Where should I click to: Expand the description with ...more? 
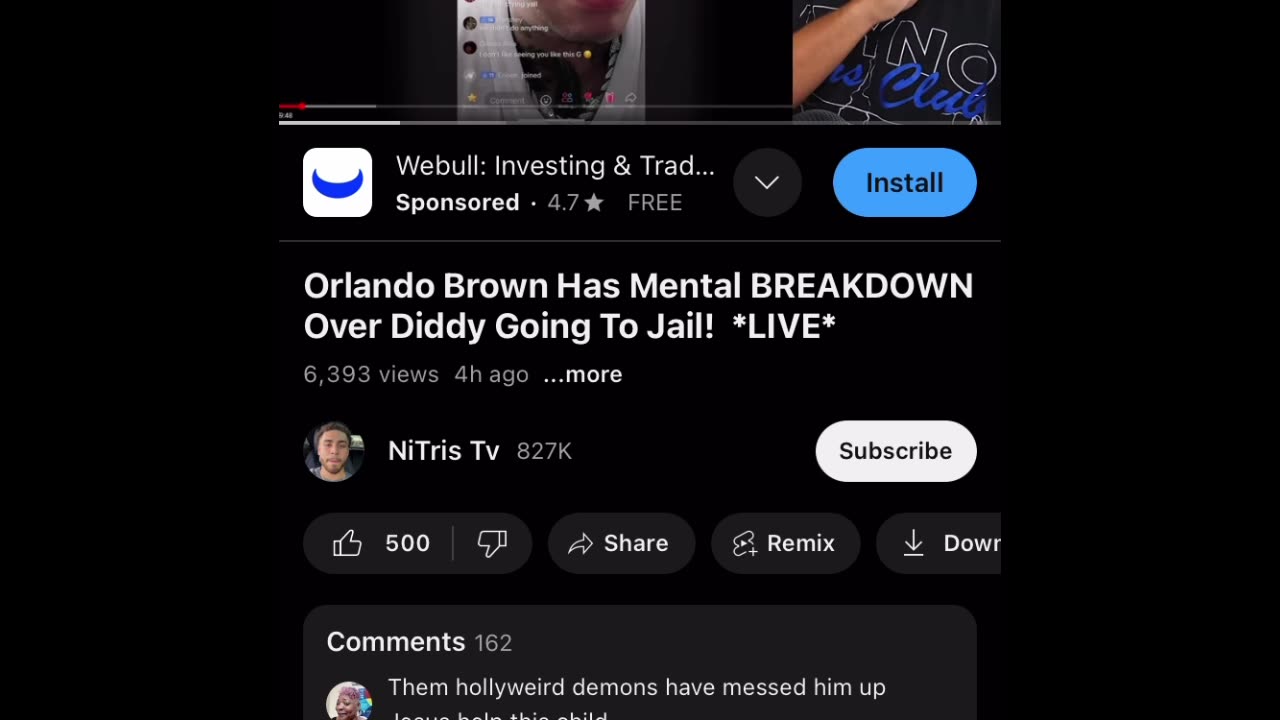click(x=583, y=375)
